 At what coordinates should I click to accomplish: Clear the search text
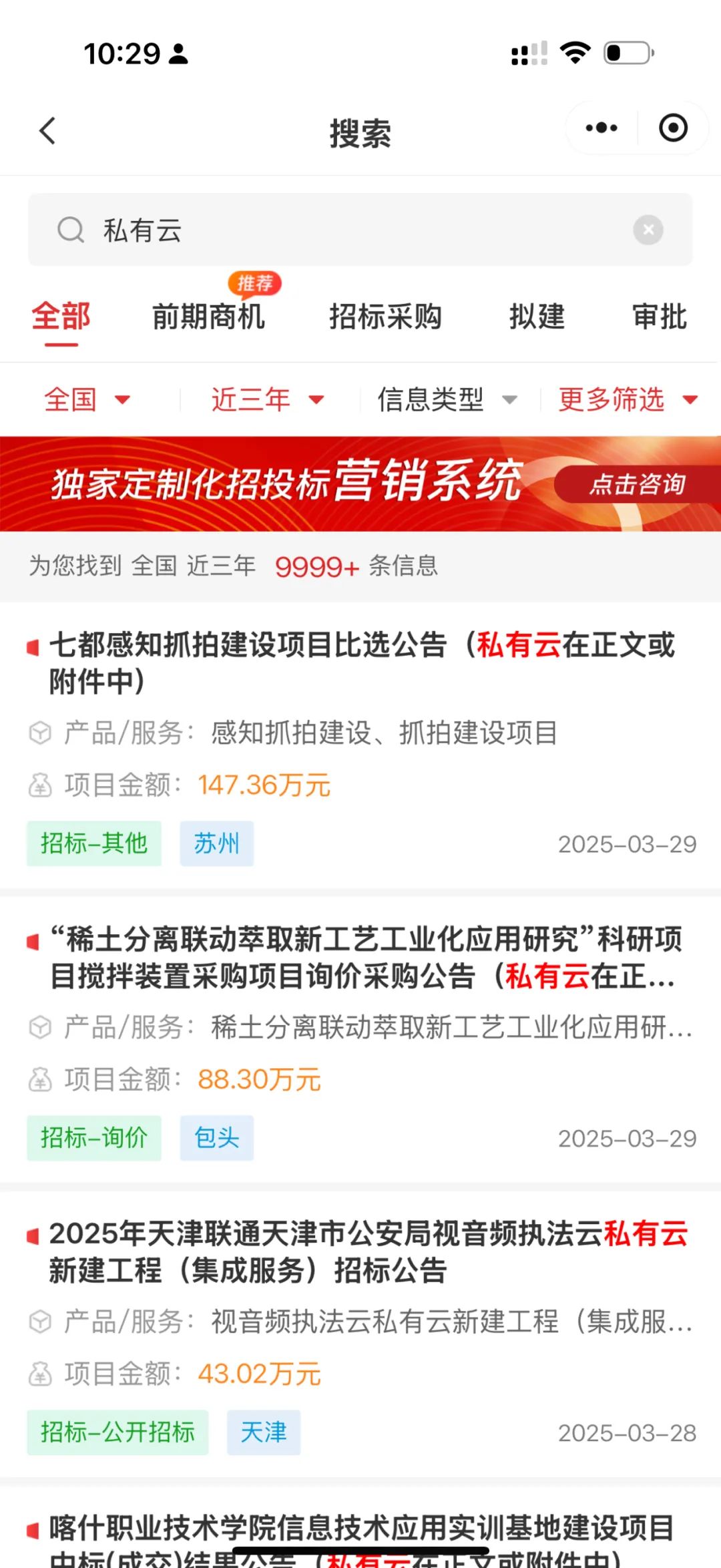coord(648,230)
